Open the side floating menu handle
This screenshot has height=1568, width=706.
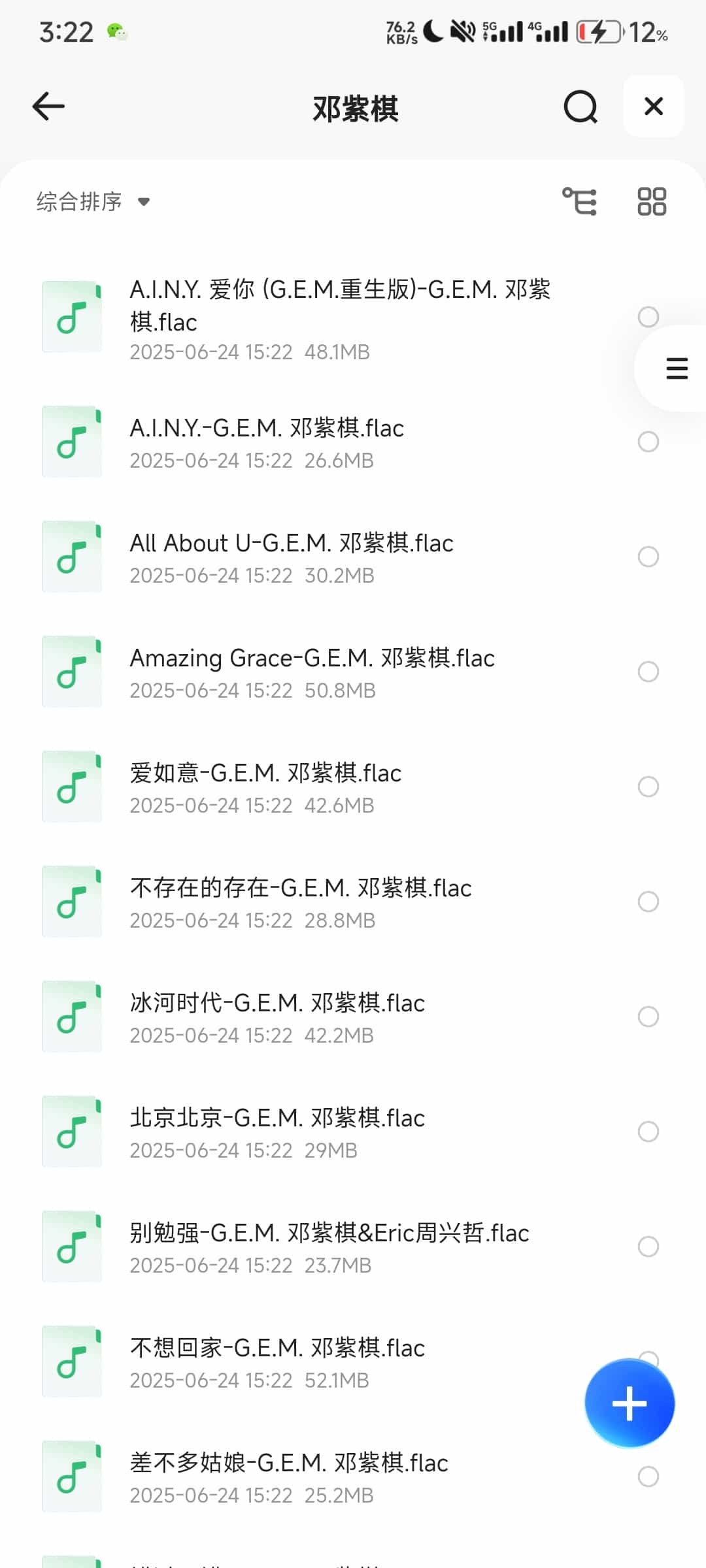pos(676,368)
